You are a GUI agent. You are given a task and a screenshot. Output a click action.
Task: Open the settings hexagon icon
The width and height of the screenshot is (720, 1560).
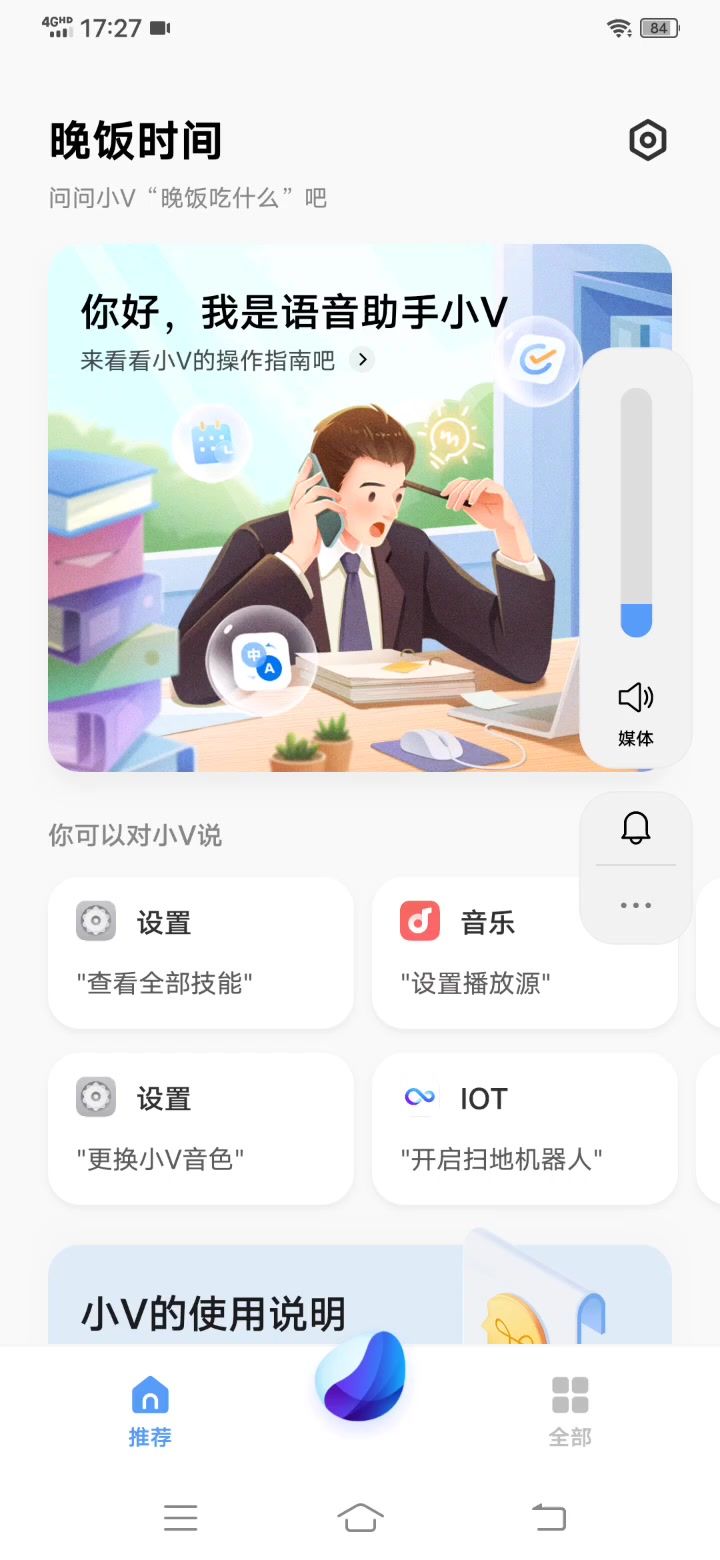tap(647, 141)
